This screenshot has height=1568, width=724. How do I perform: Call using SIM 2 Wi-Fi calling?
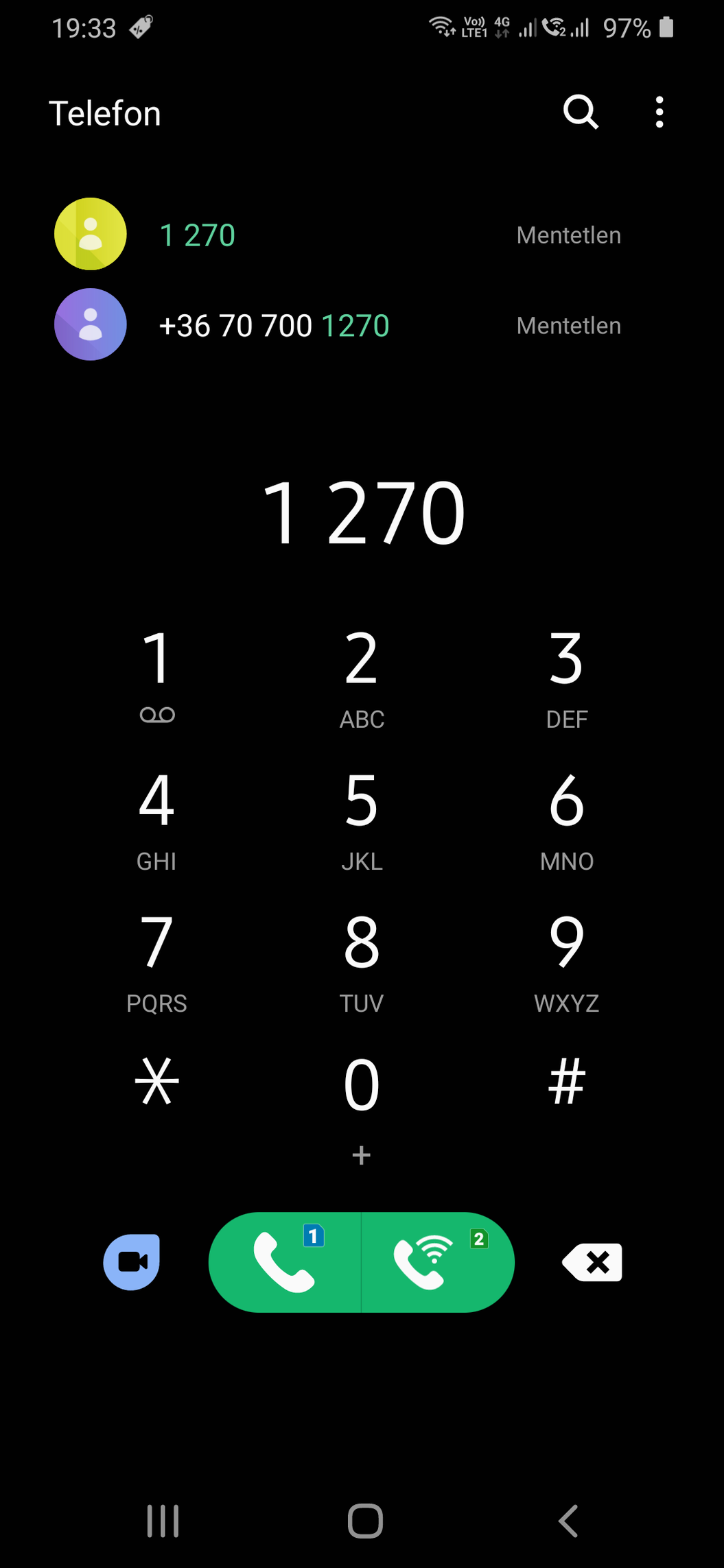point(438,1262)
